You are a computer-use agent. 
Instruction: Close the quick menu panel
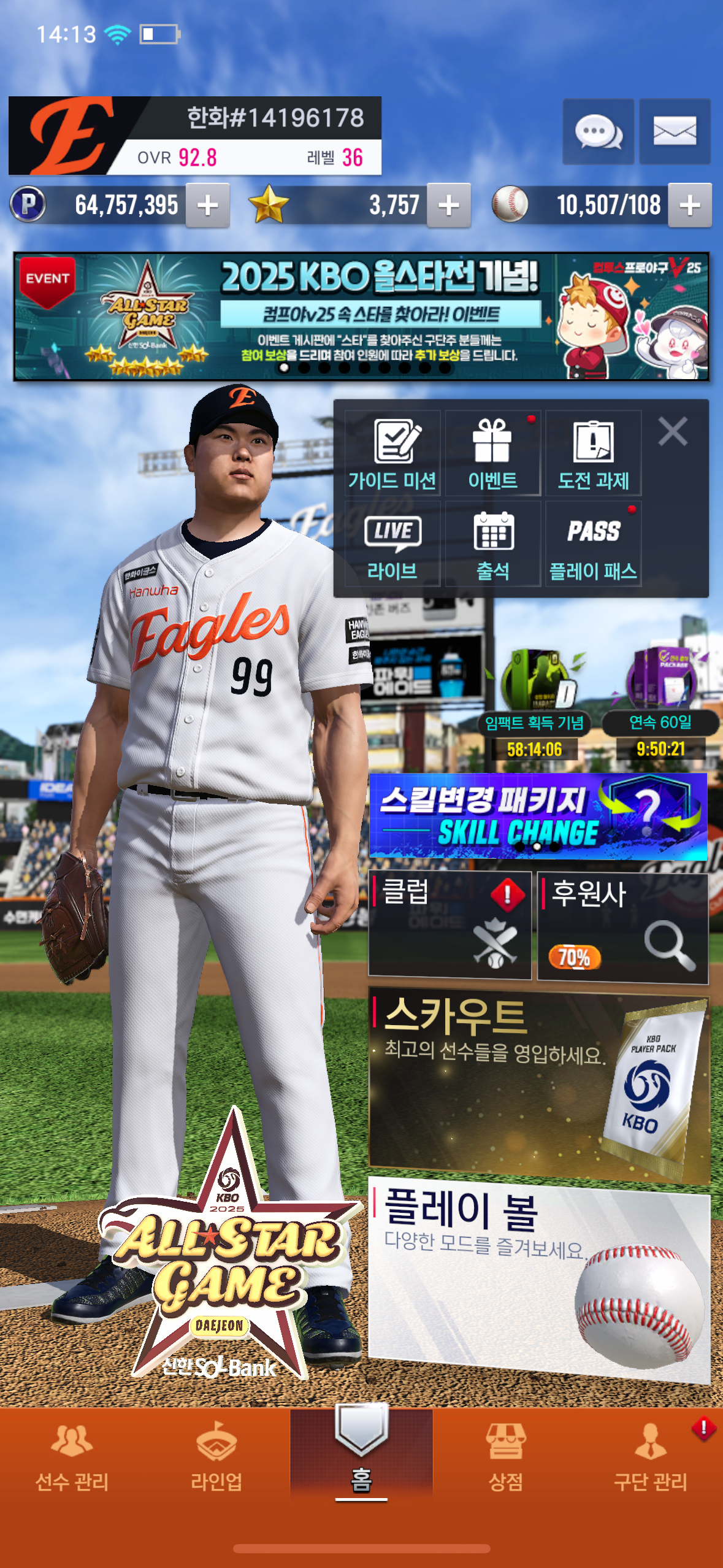click(x=673, y=431)
